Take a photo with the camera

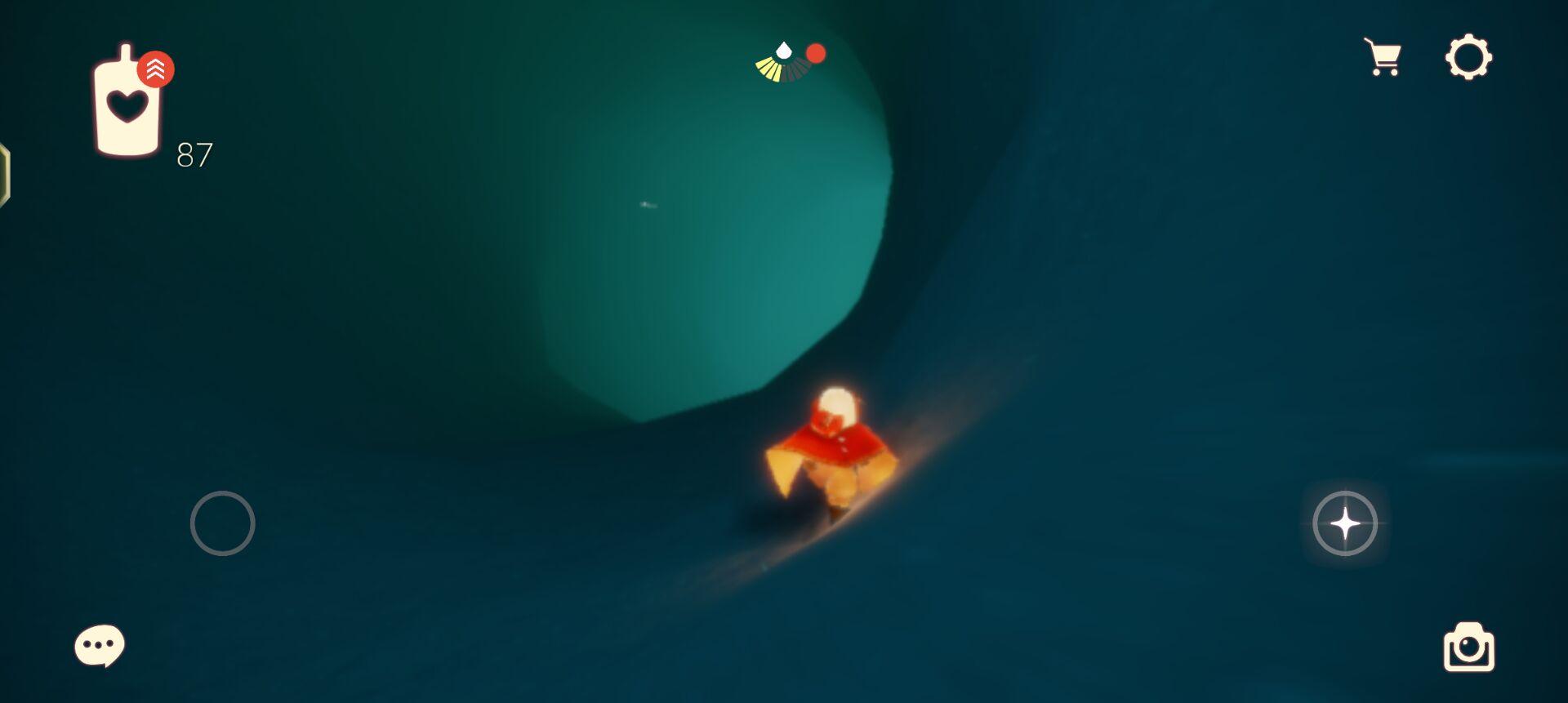pos(1468,648)
